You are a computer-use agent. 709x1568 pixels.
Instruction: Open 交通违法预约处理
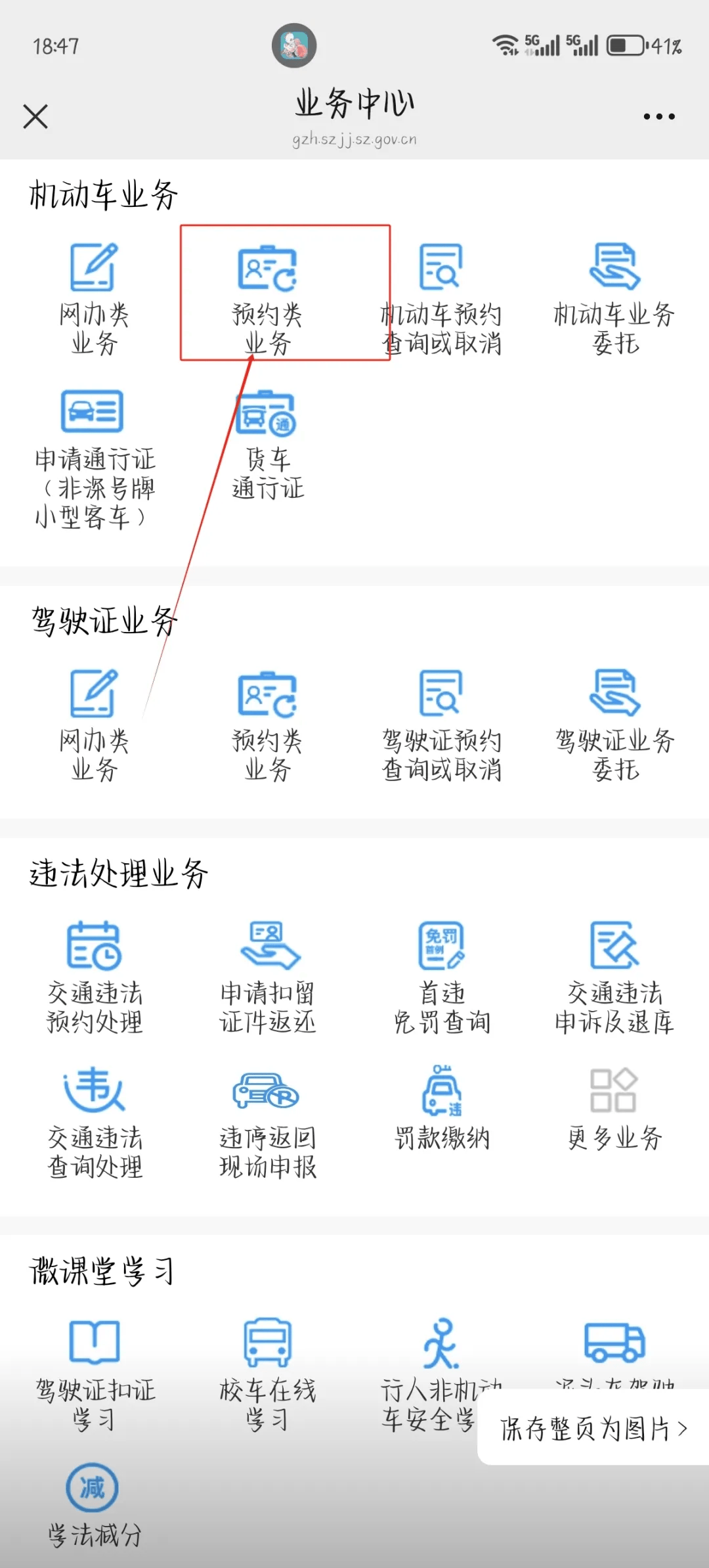point(94,975)
